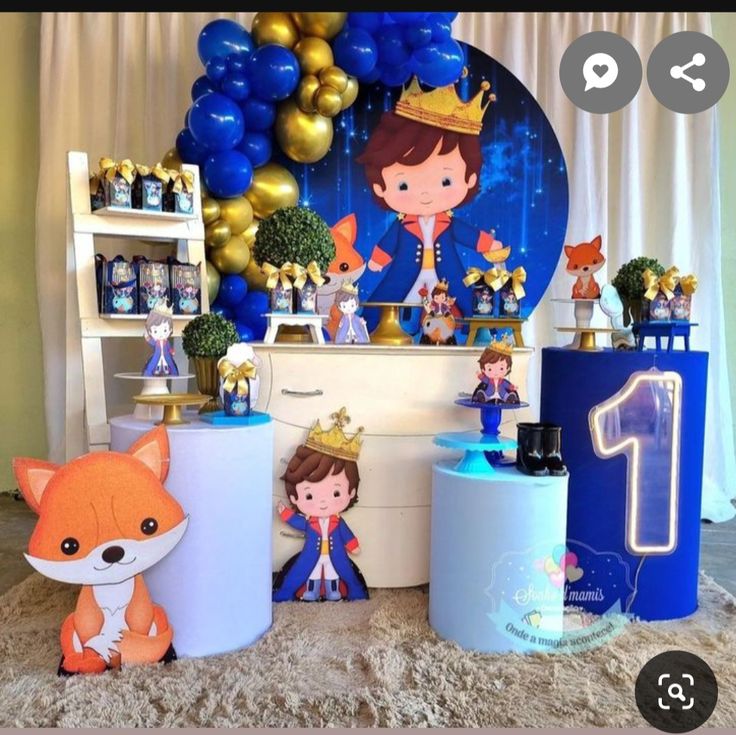736x735 pixels.
Task: Share this pin
Action: [688, 72]
